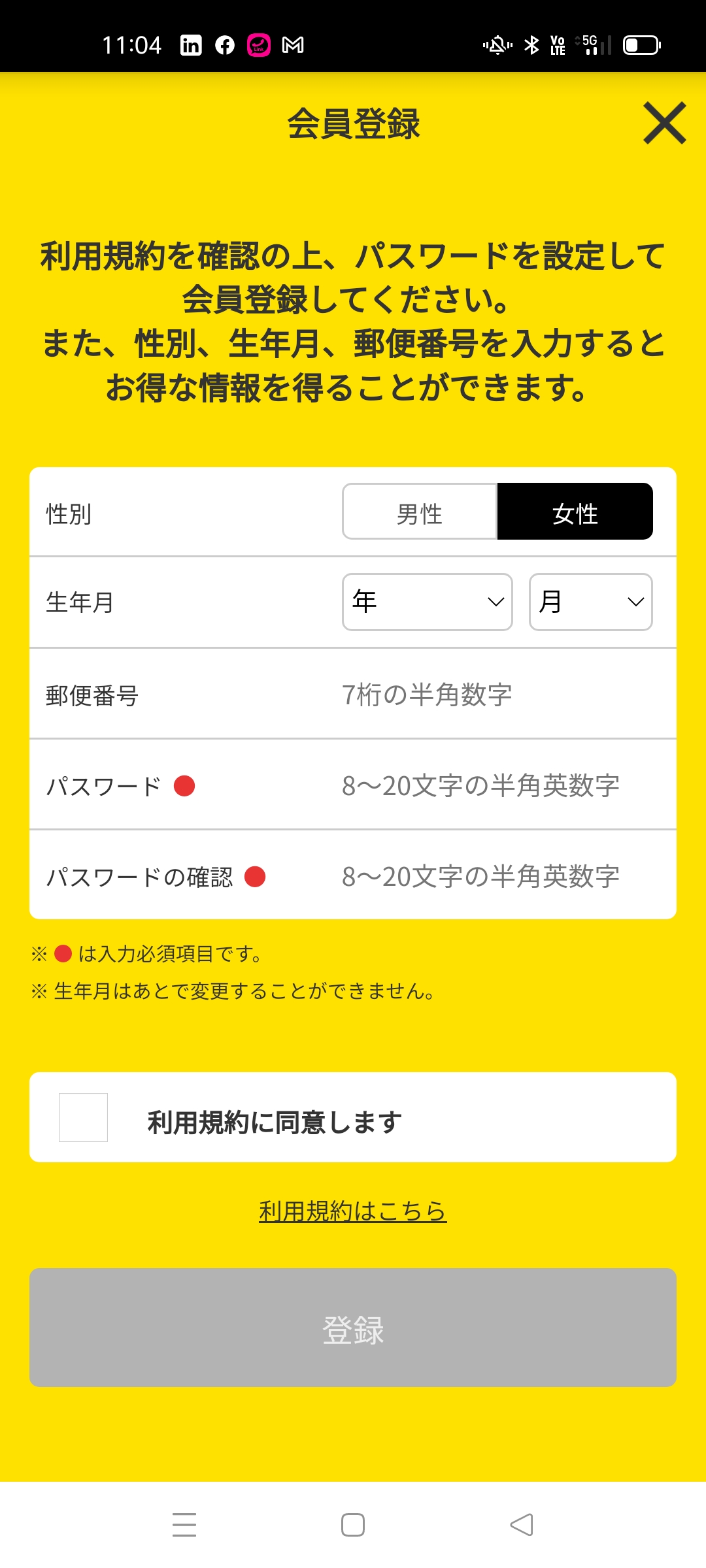Go back using the system back button
Image resolution: width=706 pixels, height=1568 pixels.
coord(522,1525)
